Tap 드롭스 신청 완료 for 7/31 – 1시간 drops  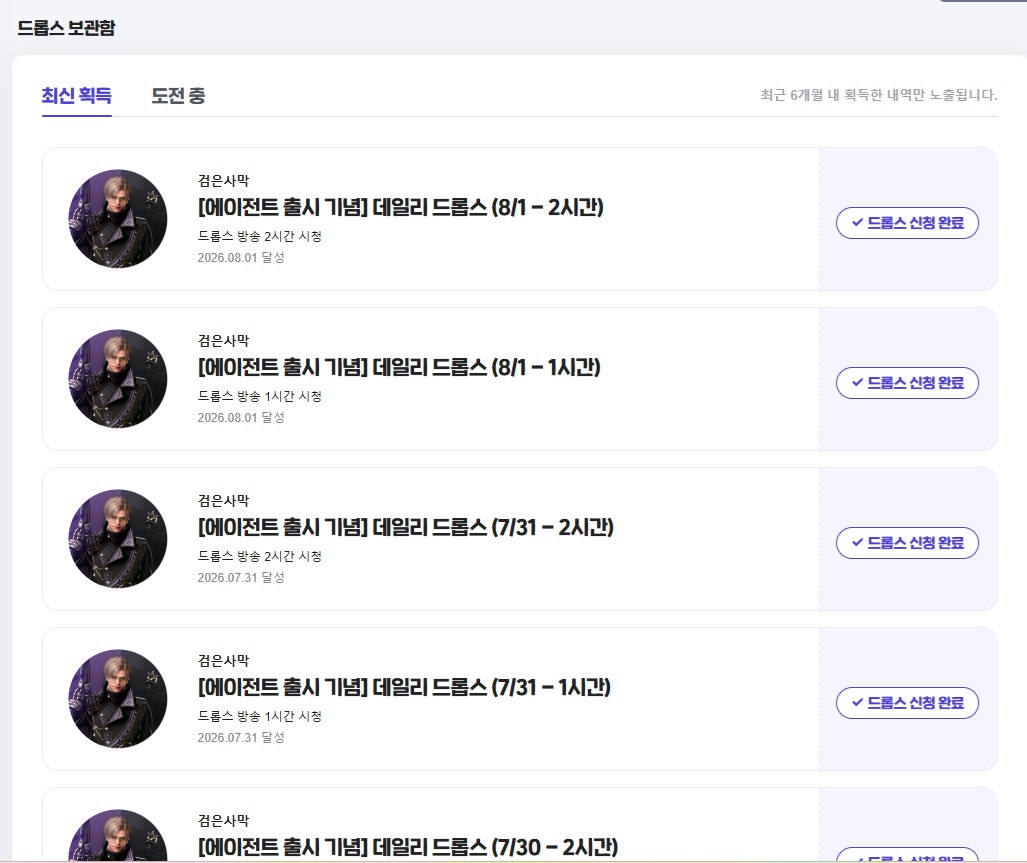[907, 703]
